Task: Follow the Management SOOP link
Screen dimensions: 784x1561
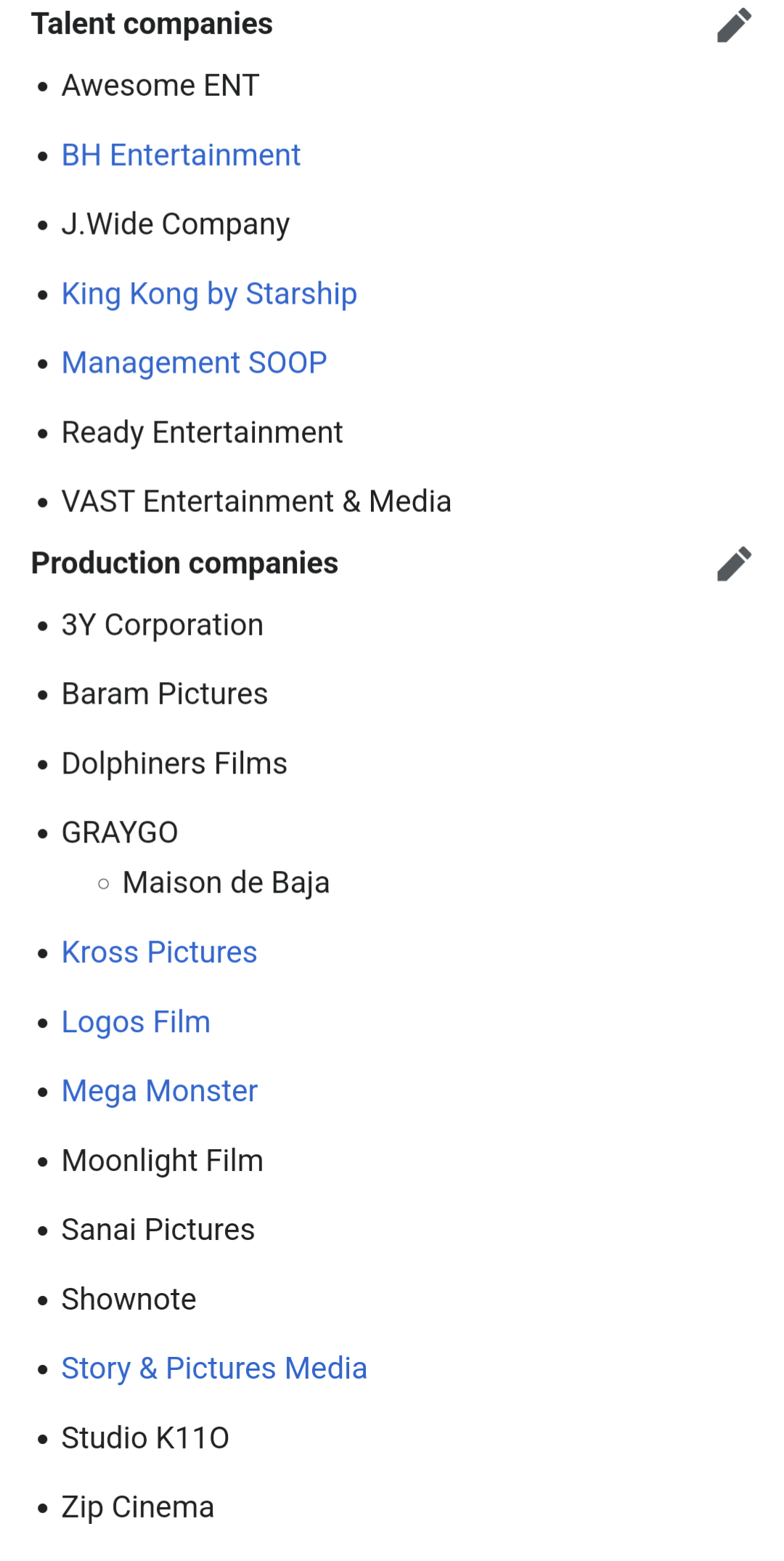Action: (x=194, y=363)
